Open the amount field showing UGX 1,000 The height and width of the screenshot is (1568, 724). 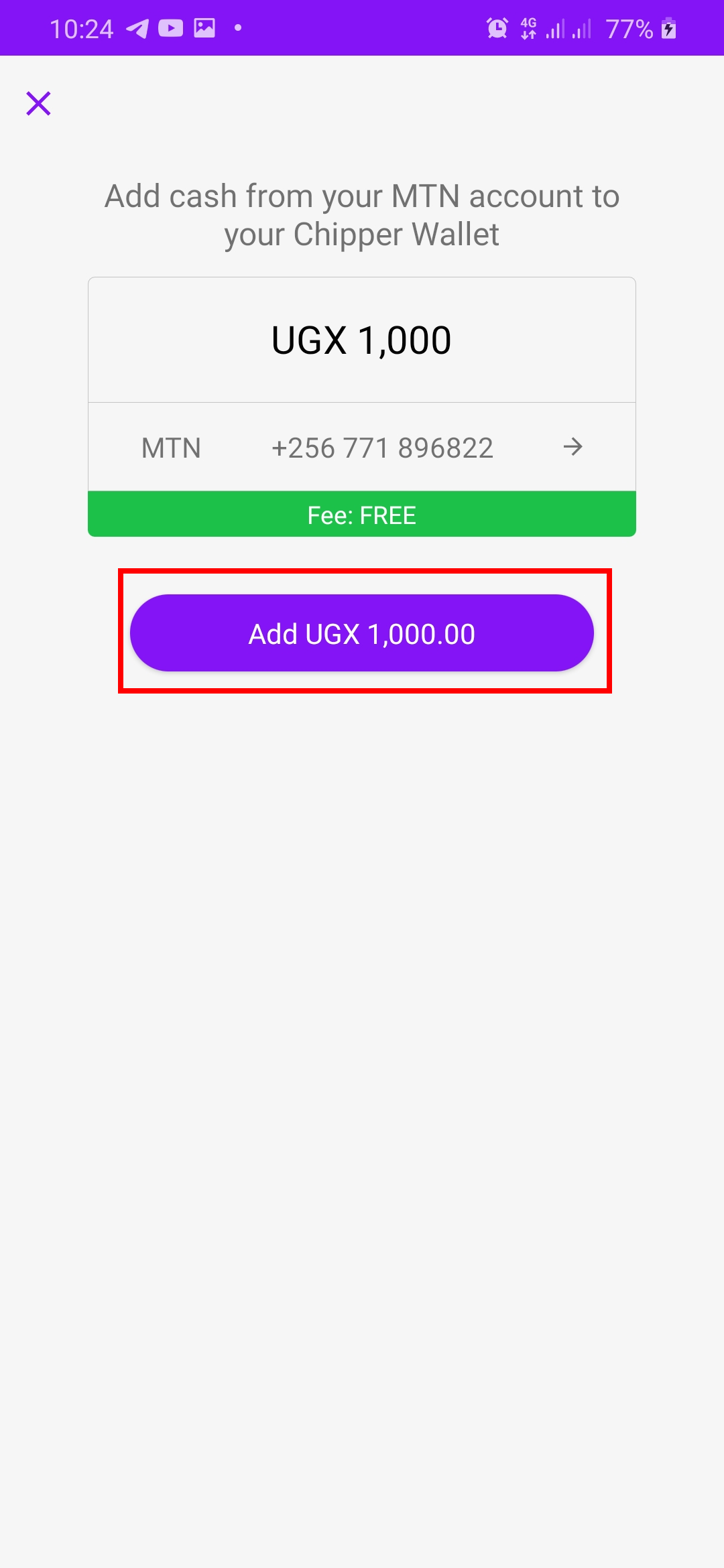pos(362,340)
